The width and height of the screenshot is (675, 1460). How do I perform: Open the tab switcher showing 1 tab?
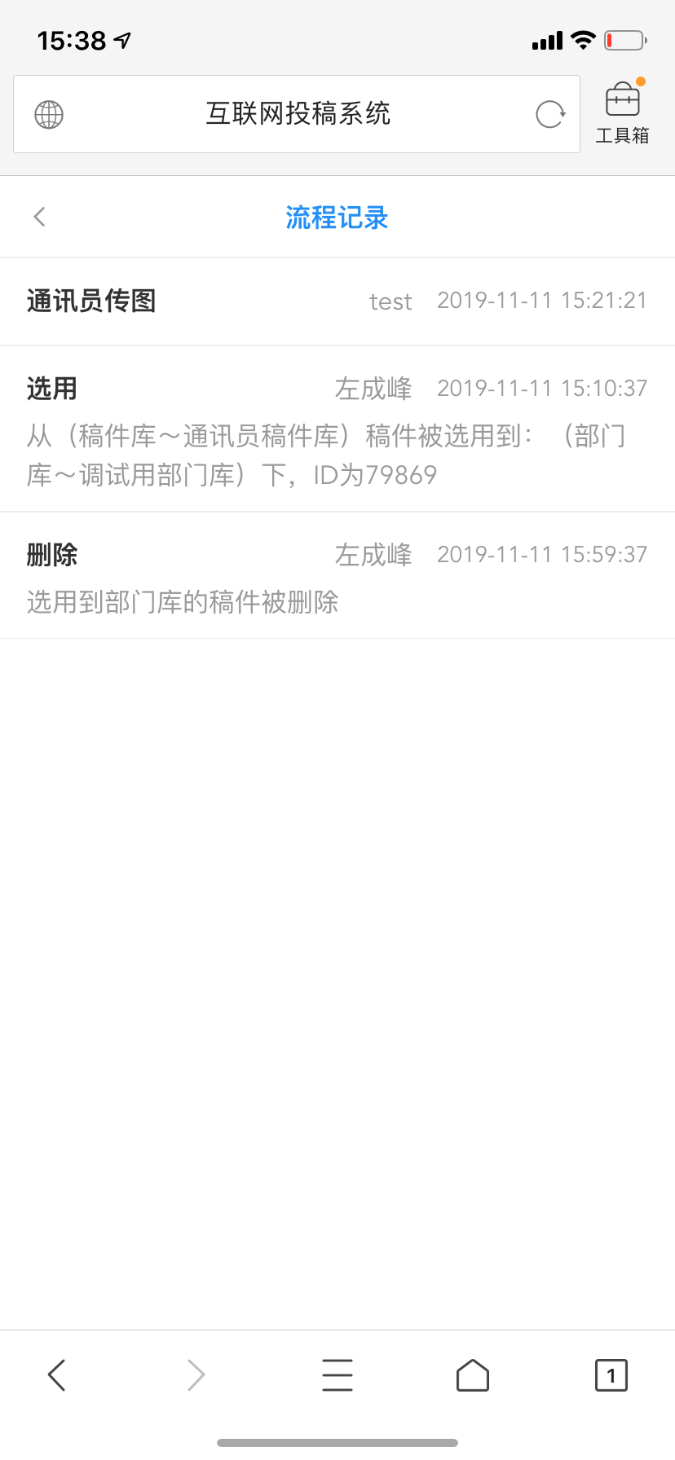pyautogui.click(x=611, y=1376)
